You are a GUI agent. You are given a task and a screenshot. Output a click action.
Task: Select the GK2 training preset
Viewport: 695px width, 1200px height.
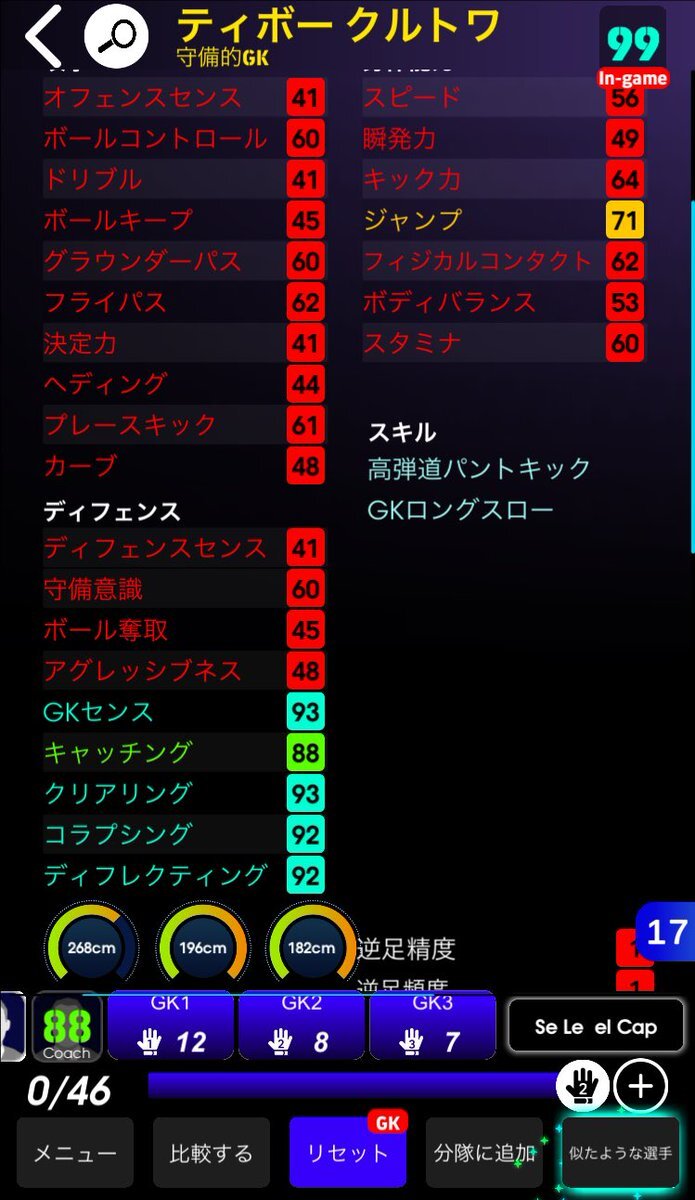tap(301, 1026)
